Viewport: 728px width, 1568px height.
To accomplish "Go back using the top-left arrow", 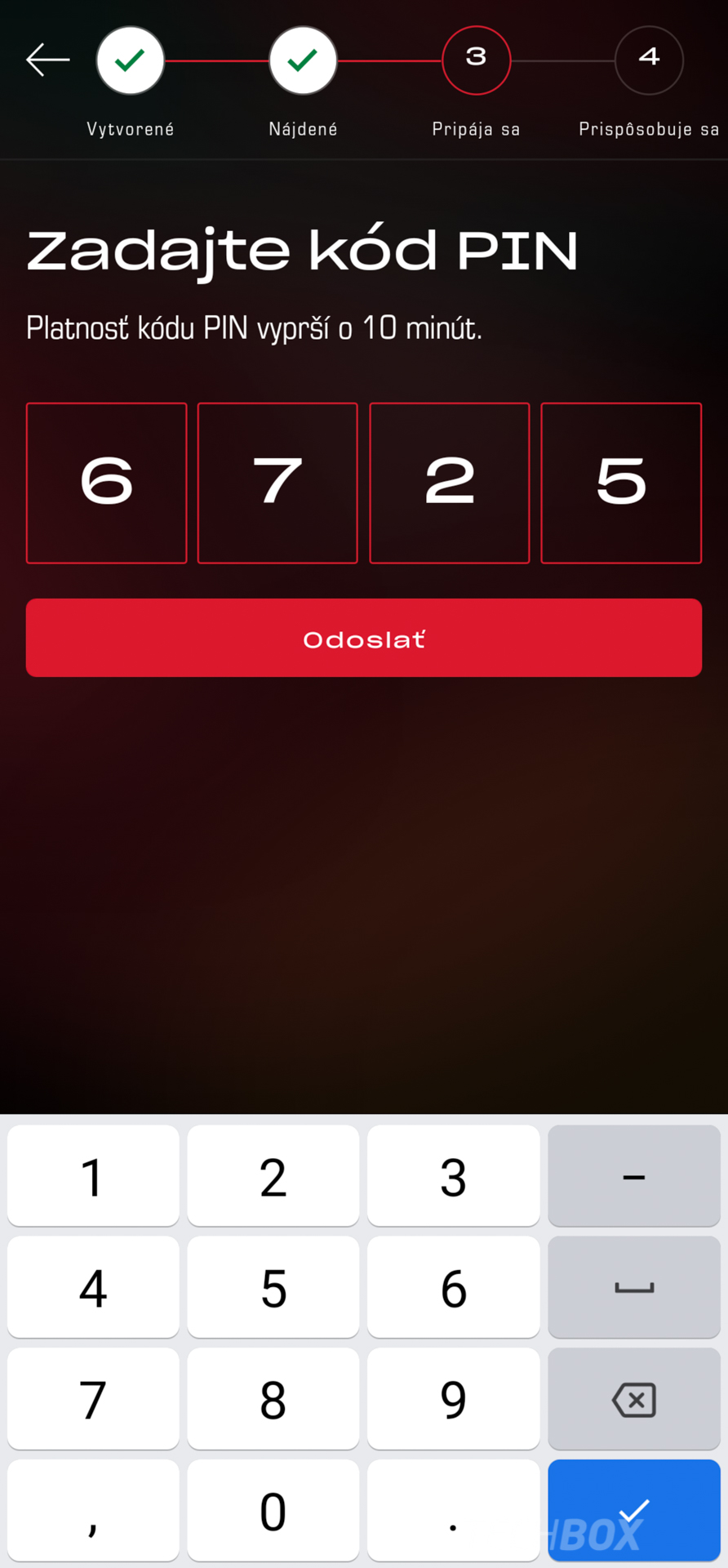I will 47,60.
